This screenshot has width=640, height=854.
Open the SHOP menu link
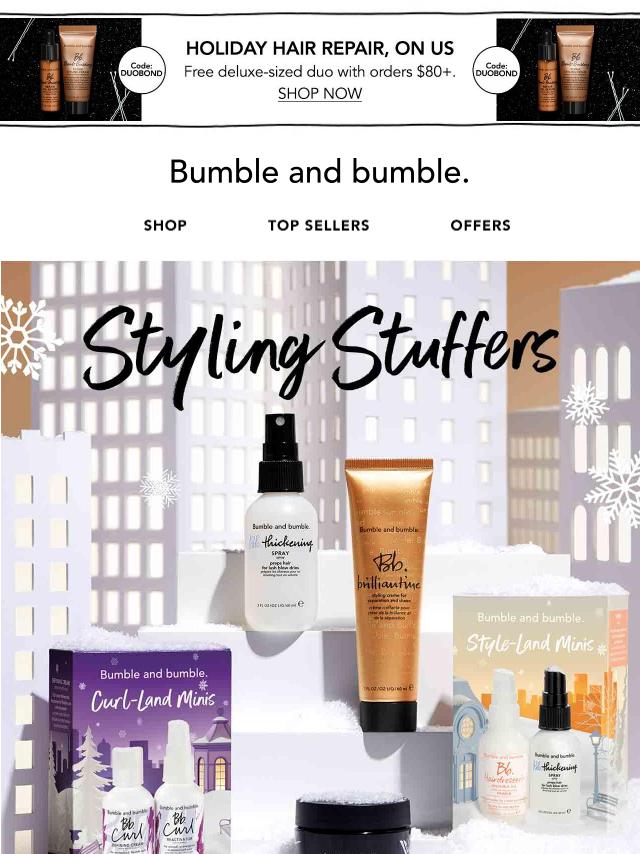point(165,226)
